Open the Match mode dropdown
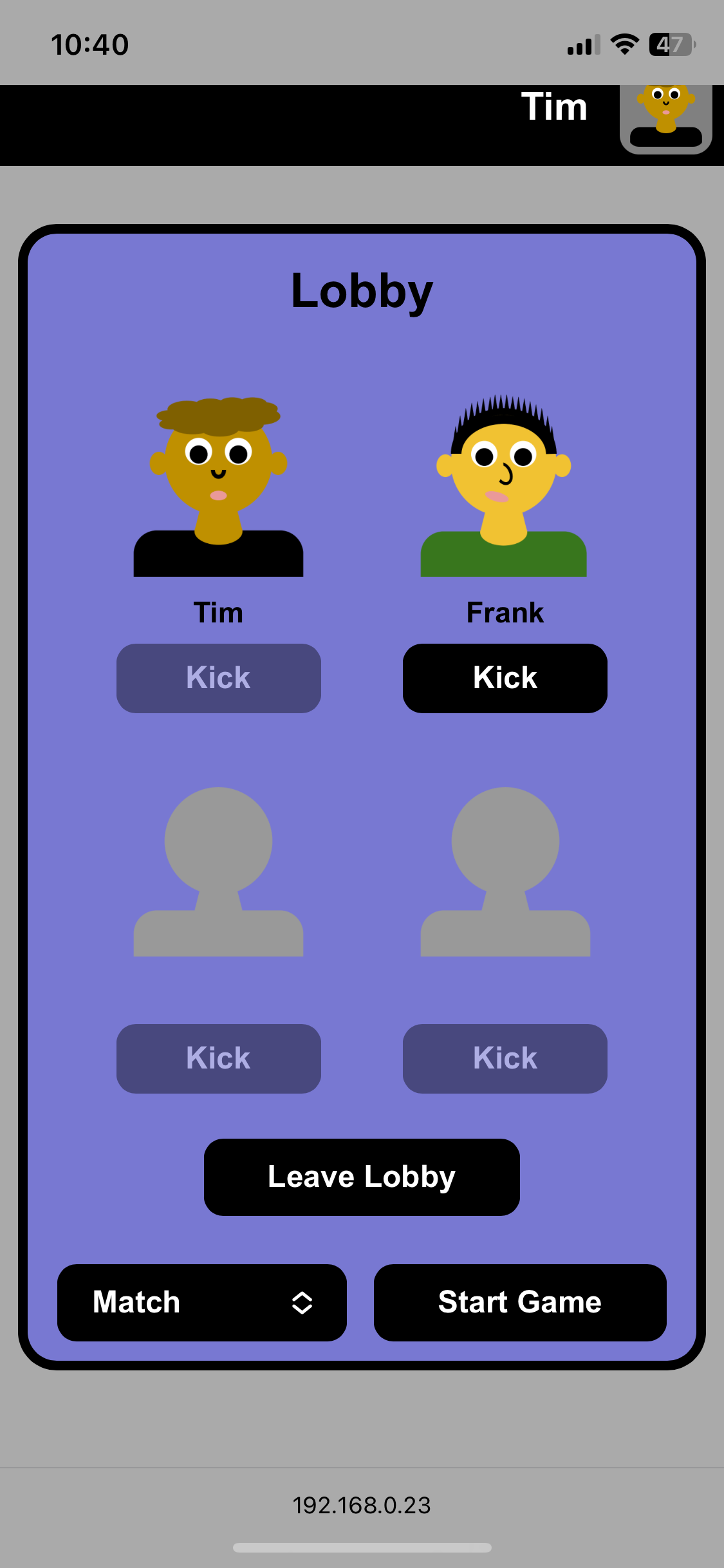 pos(202,1302)
